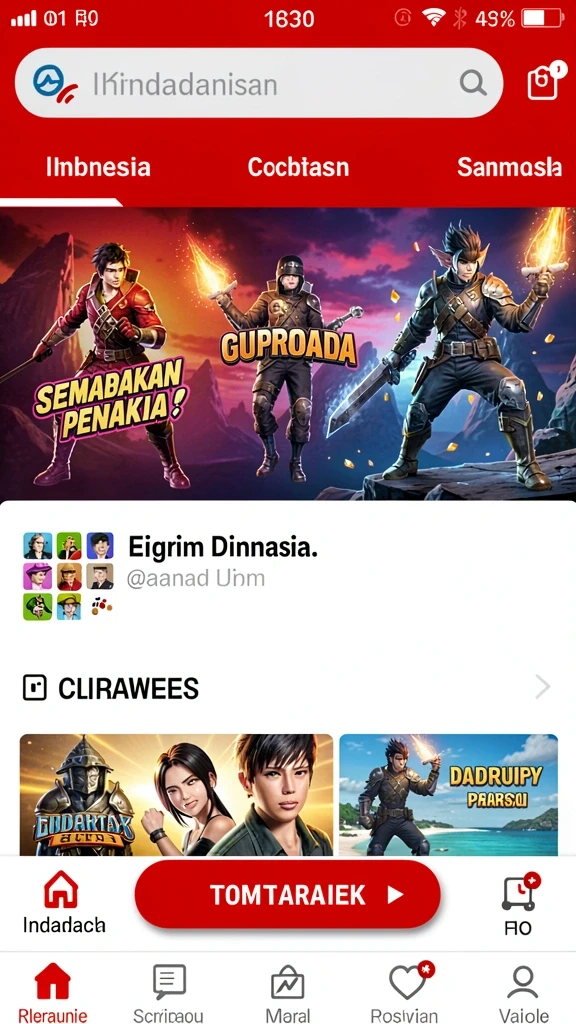Open the game card with armored knight
The height and width of the screenshot is (1024, 576).
click(176, 794)
